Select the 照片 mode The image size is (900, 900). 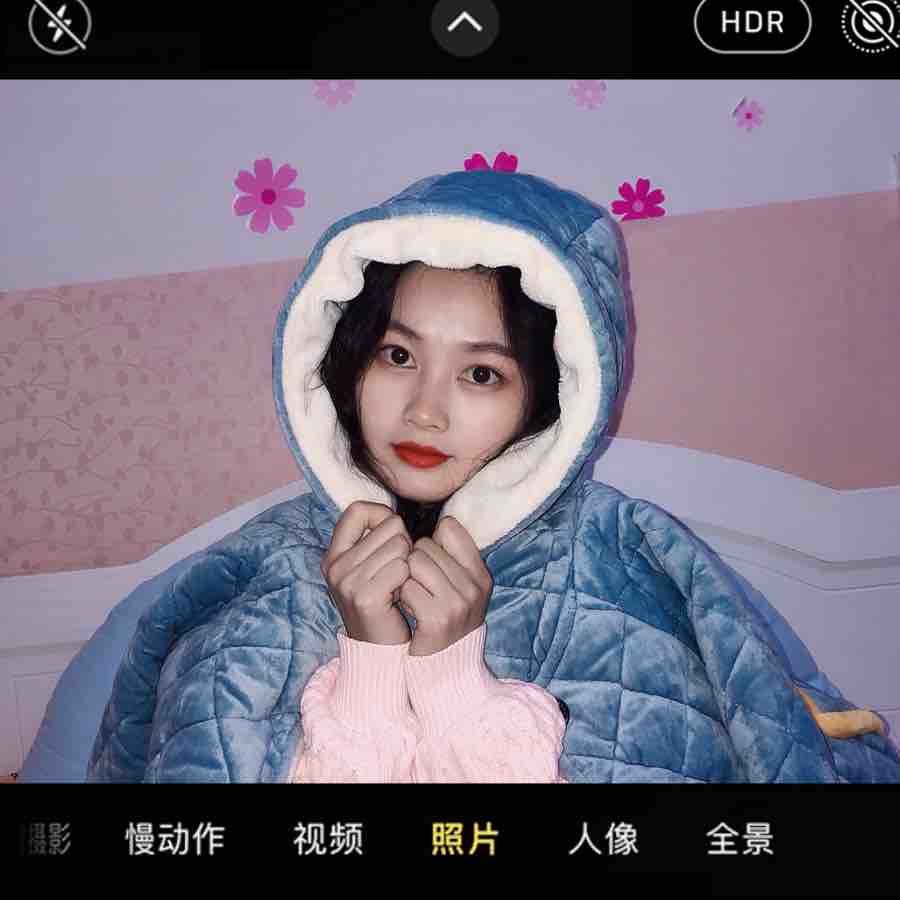(465, 839)
